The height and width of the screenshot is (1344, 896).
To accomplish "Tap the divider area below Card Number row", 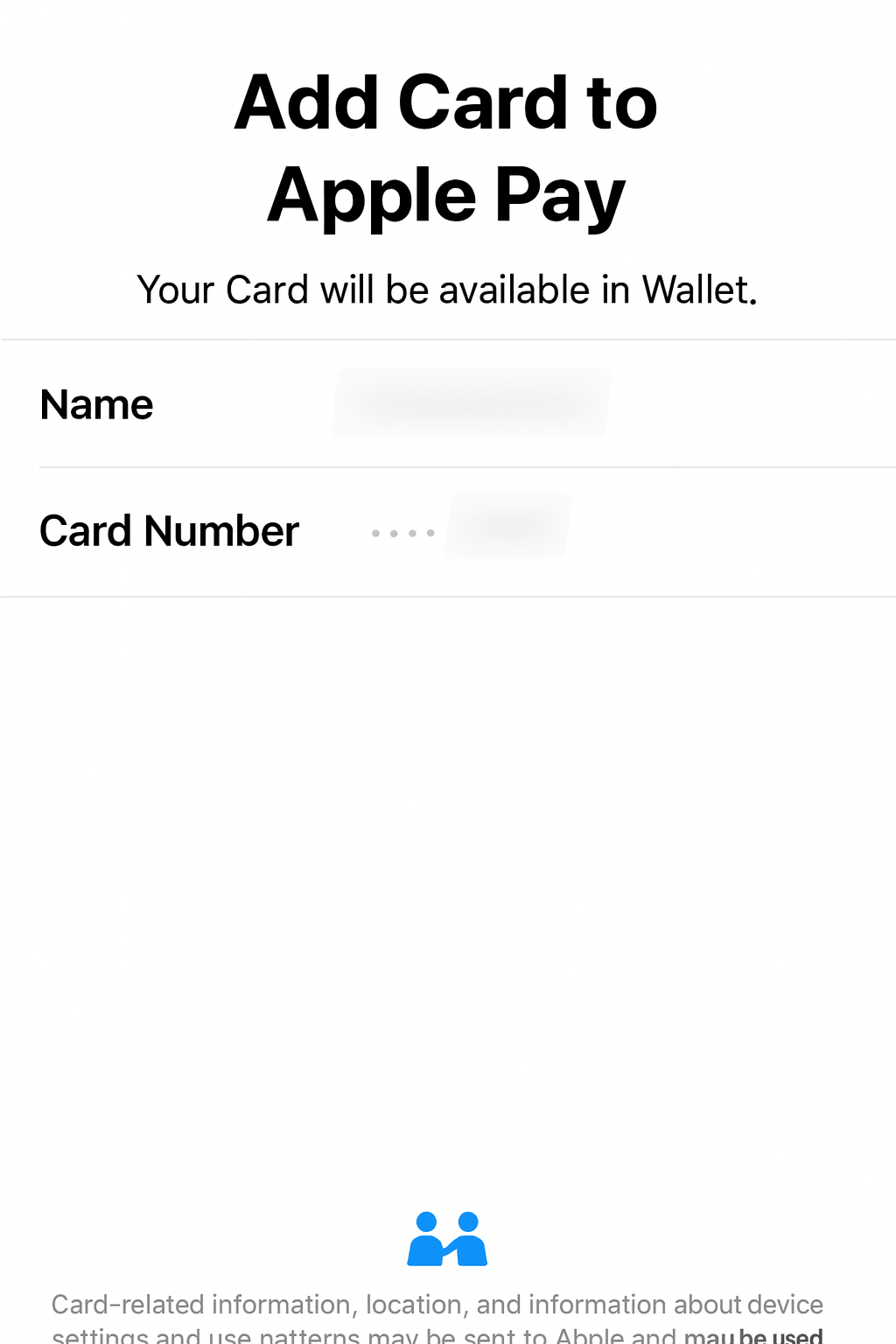I will (x=448, y=596).
